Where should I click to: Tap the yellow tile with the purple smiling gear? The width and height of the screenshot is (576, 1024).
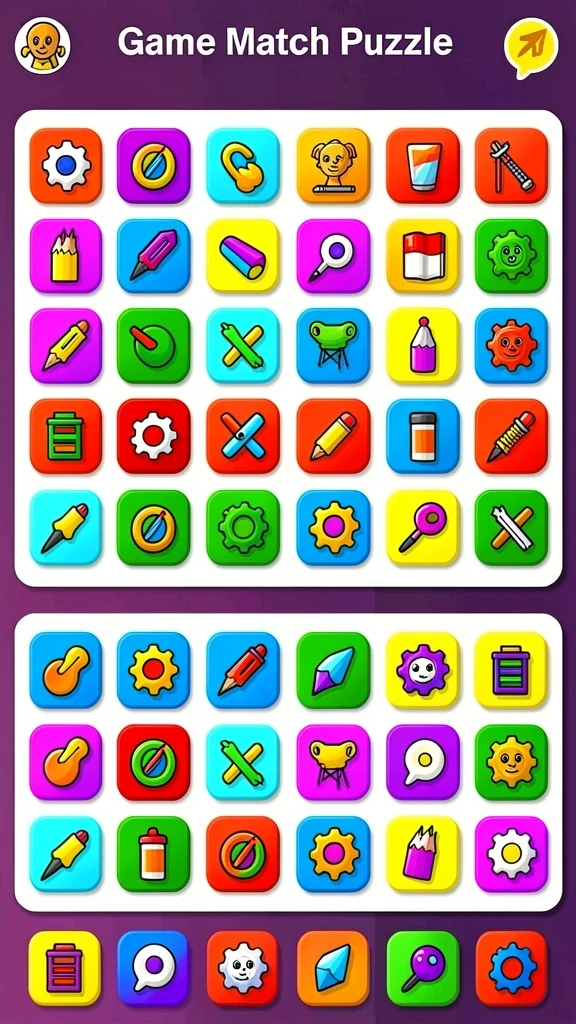pyautogui.click(x=423, y=669)
